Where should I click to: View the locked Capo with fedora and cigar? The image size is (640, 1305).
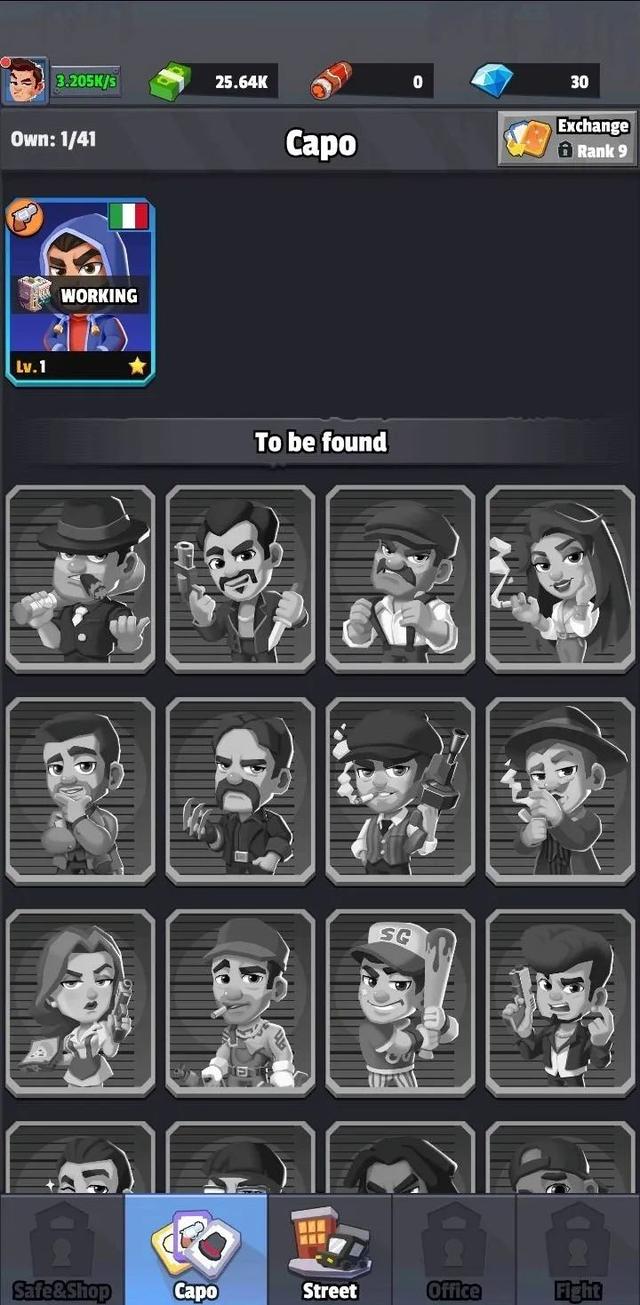click(x=81, y=578)
